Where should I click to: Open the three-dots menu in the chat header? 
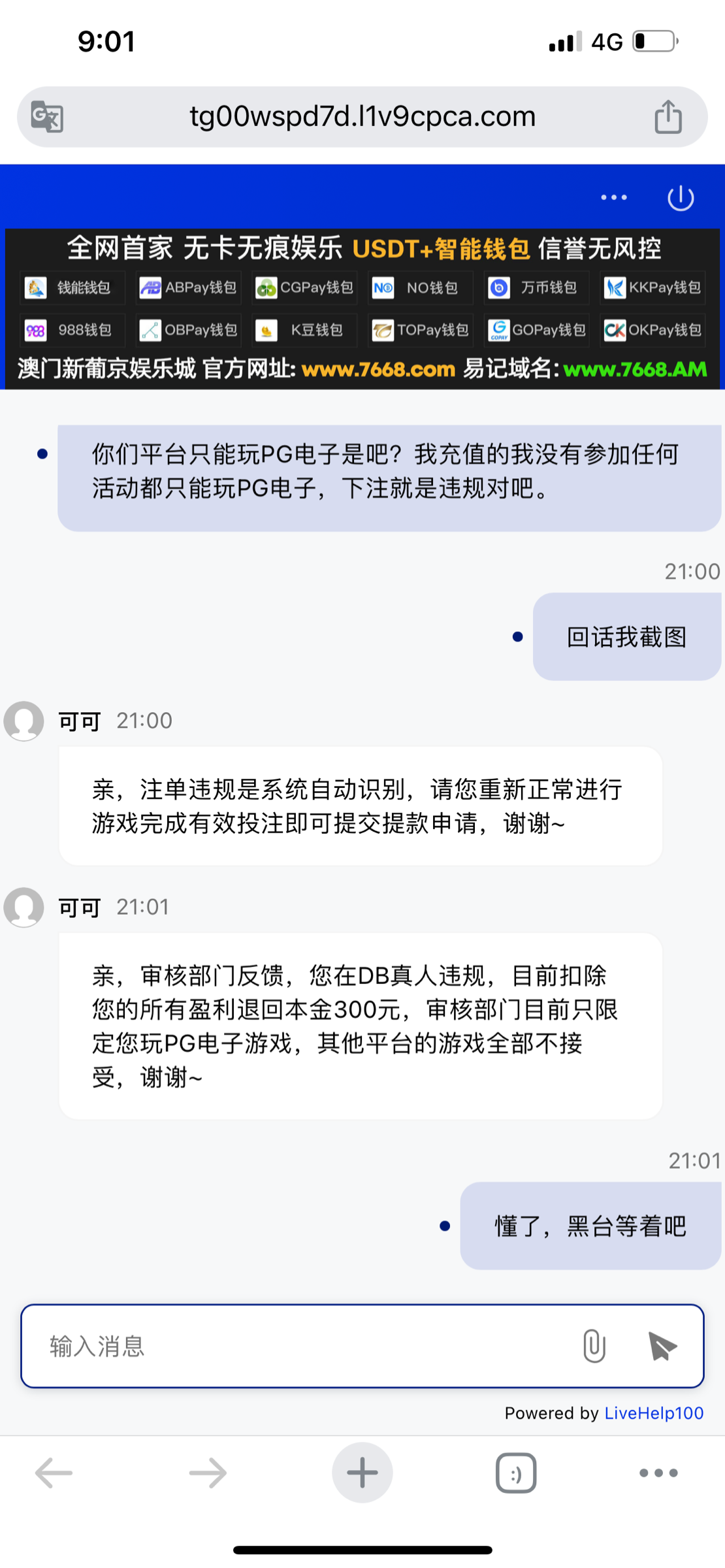tap(613, 197)
